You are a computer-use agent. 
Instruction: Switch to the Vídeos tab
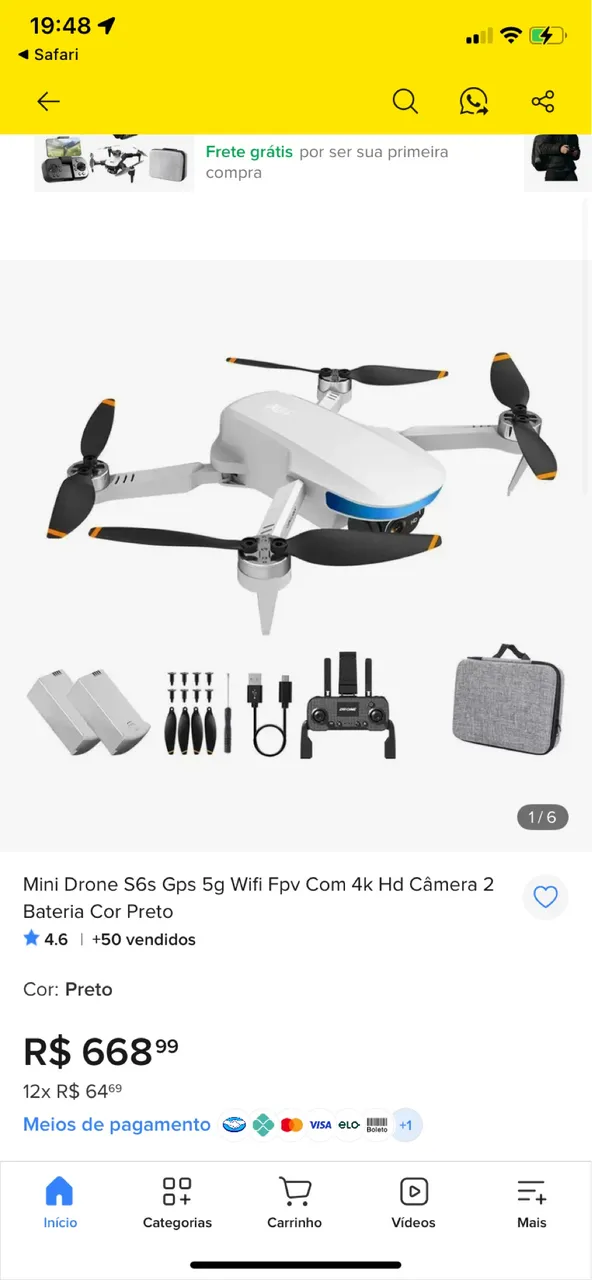tap(413, 1202)
